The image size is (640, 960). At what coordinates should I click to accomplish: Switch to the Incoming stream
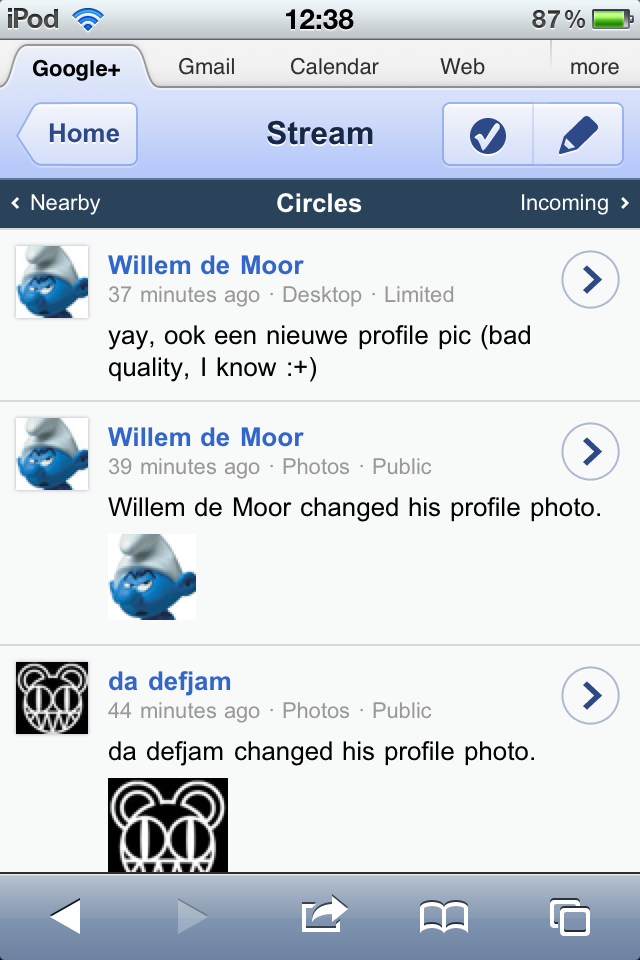click(574, 203)
